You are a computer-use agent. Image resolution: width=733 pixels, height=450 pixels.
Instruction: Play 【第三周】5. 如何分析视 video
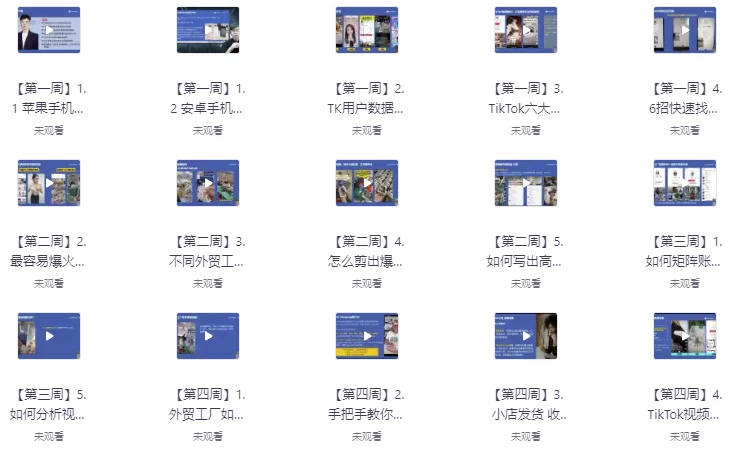[x=49, y=336]
